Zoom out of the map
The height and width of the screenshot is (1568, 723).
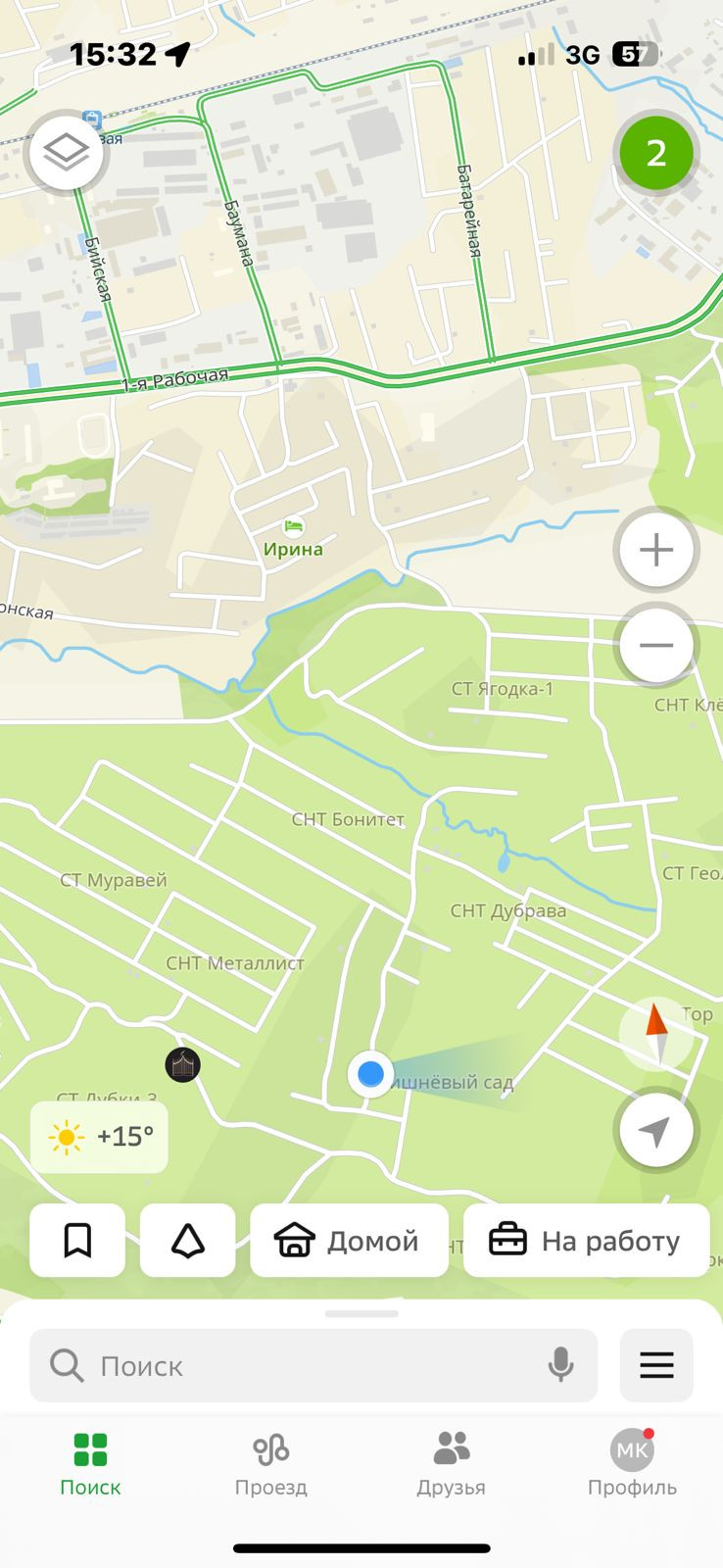(655, 646)
